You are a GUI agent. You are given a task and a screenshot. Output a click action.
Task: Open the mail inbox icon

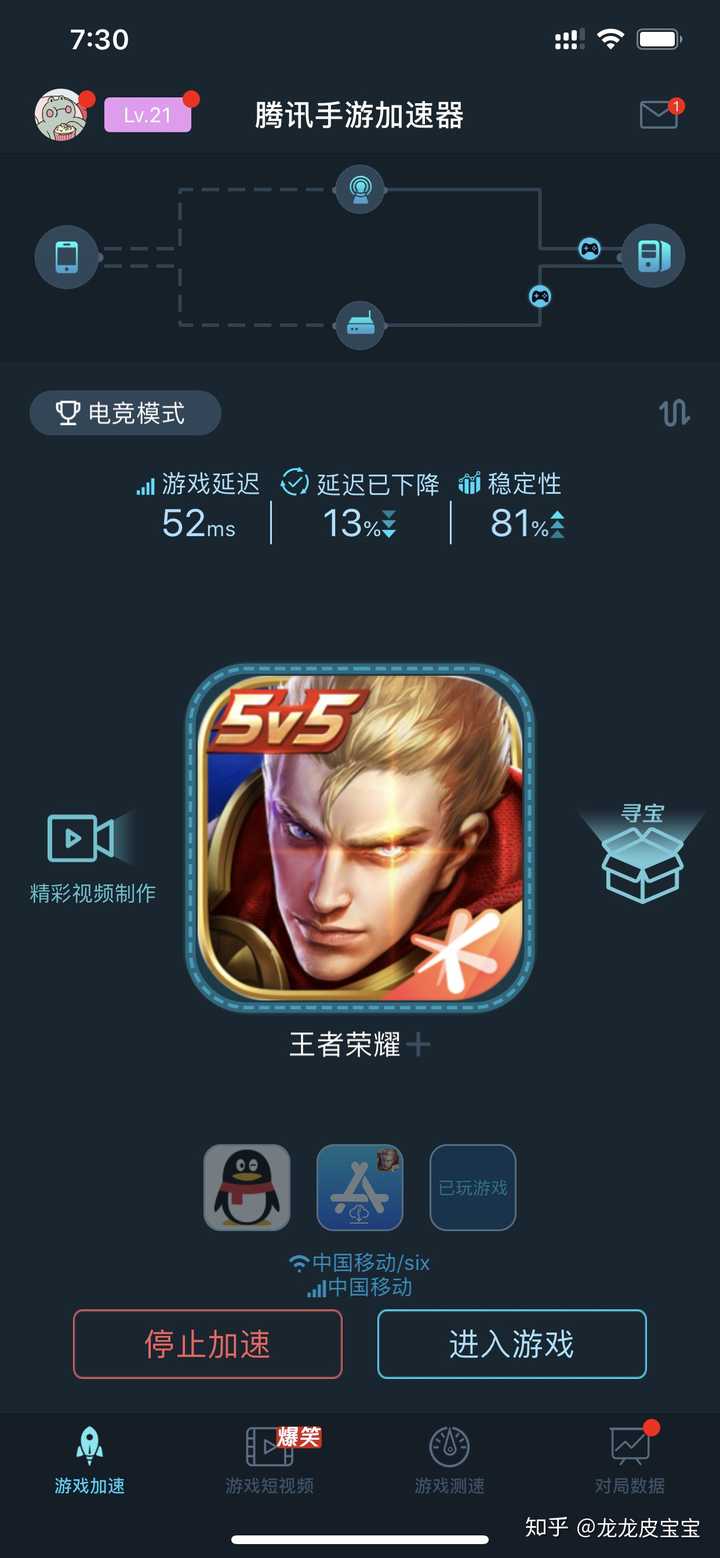[659, 115]
